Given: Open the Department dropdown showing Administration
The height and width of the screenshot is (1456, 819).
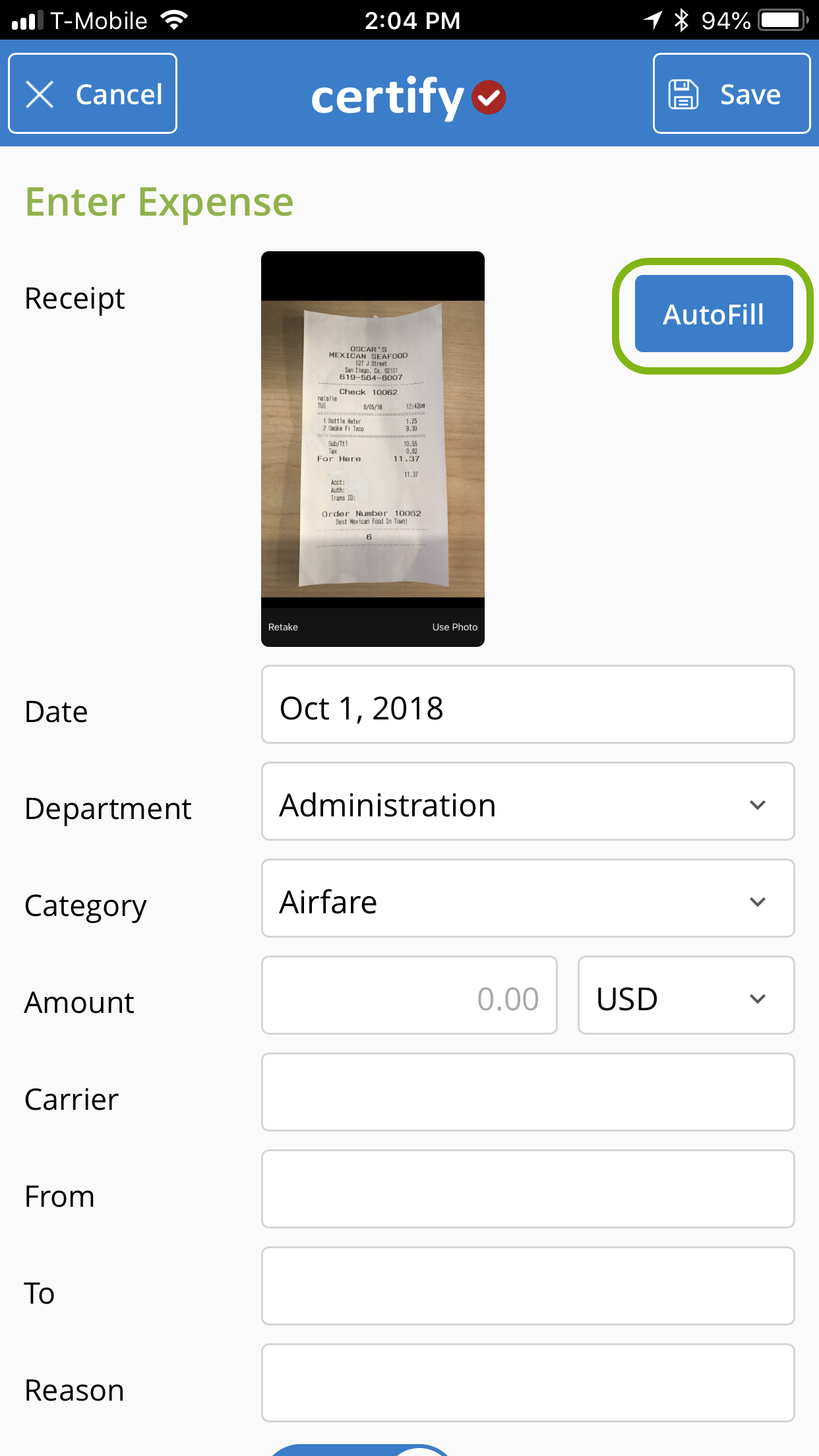Looking at the screenshot, I should [x=528, y=803].
